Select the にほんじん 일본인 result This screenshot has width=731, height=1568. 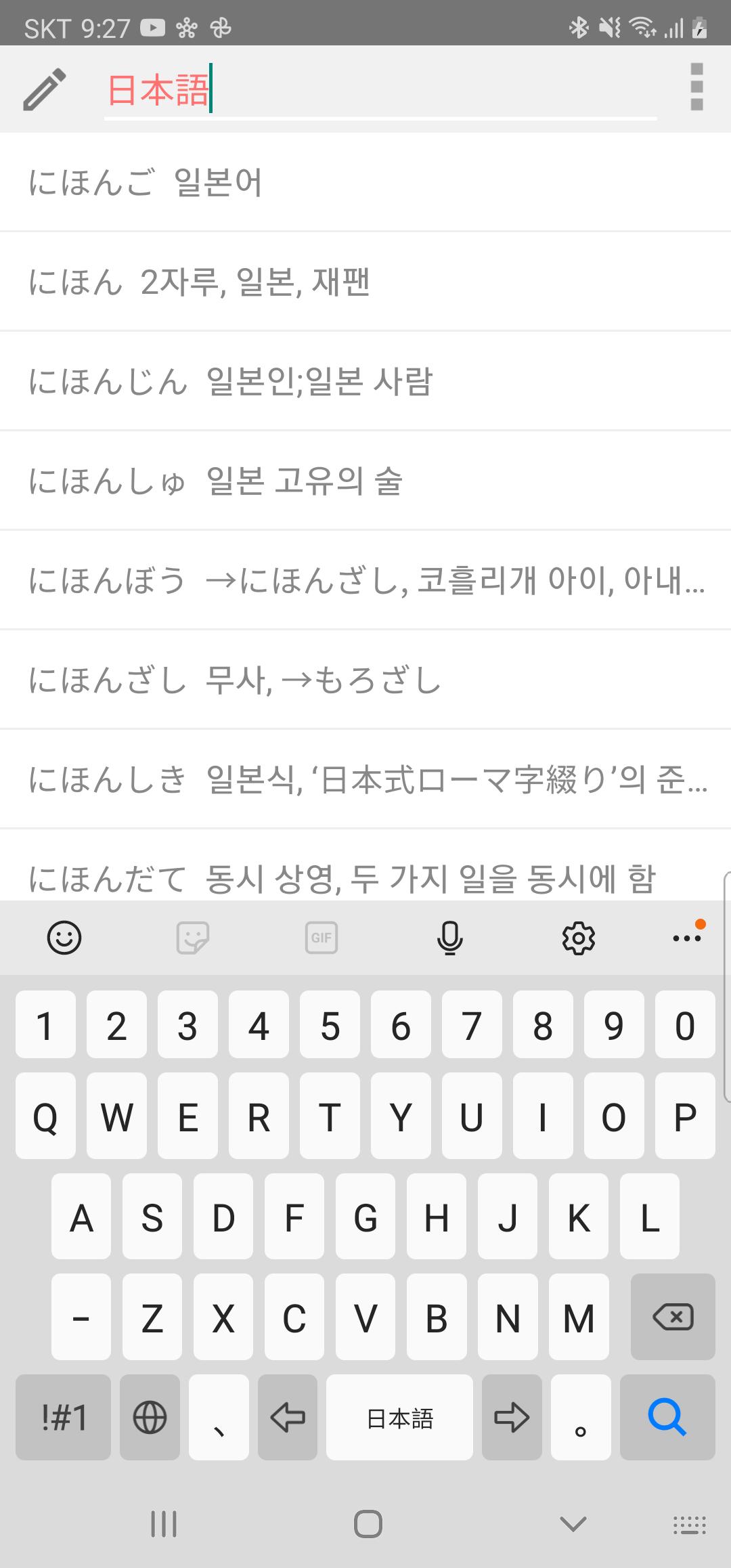[x=365, y=381]
